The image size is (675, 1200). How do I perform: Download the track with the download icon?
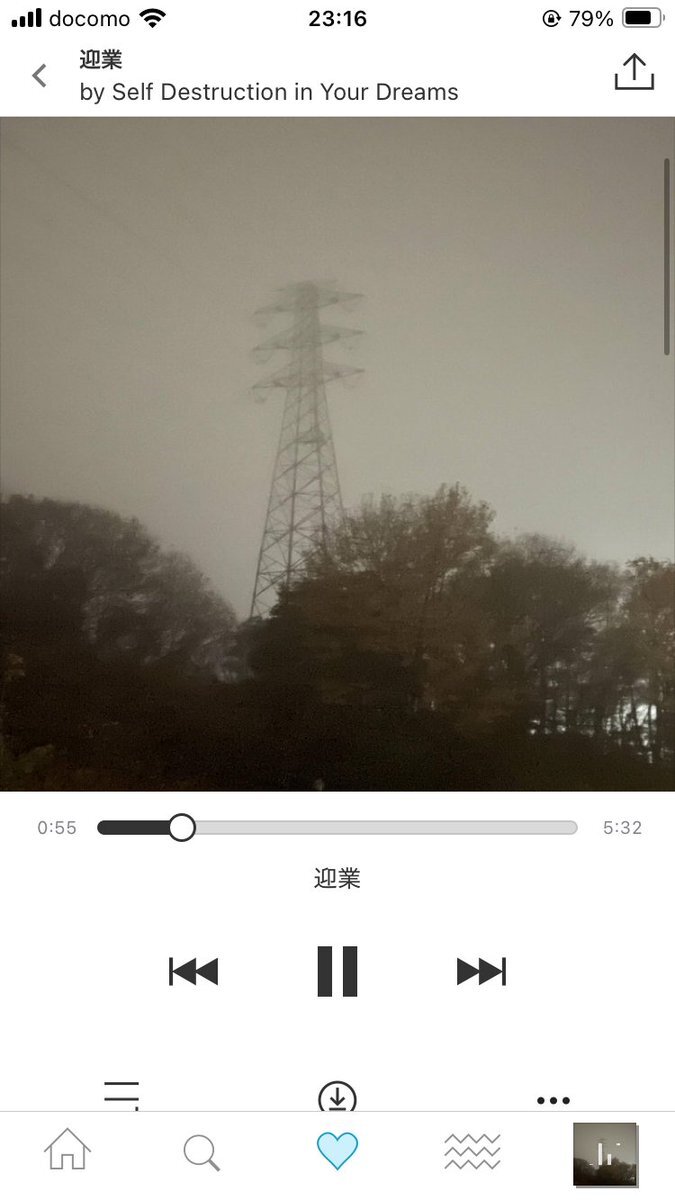point(337,1097)
